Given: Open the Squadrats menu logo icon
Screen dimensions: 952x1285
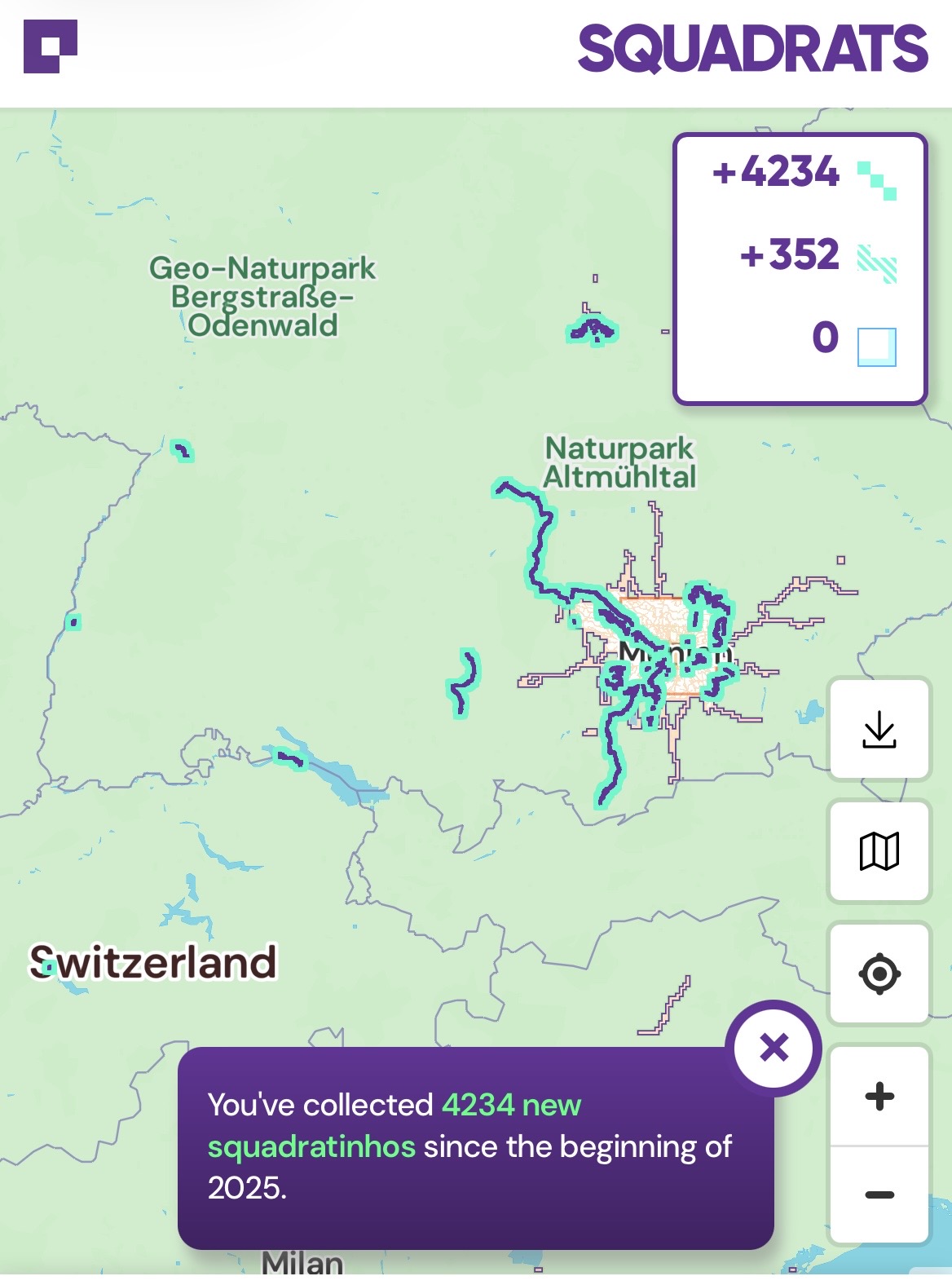Looking at the screenshot, I should pyautogui.click(x=50, y=46).
